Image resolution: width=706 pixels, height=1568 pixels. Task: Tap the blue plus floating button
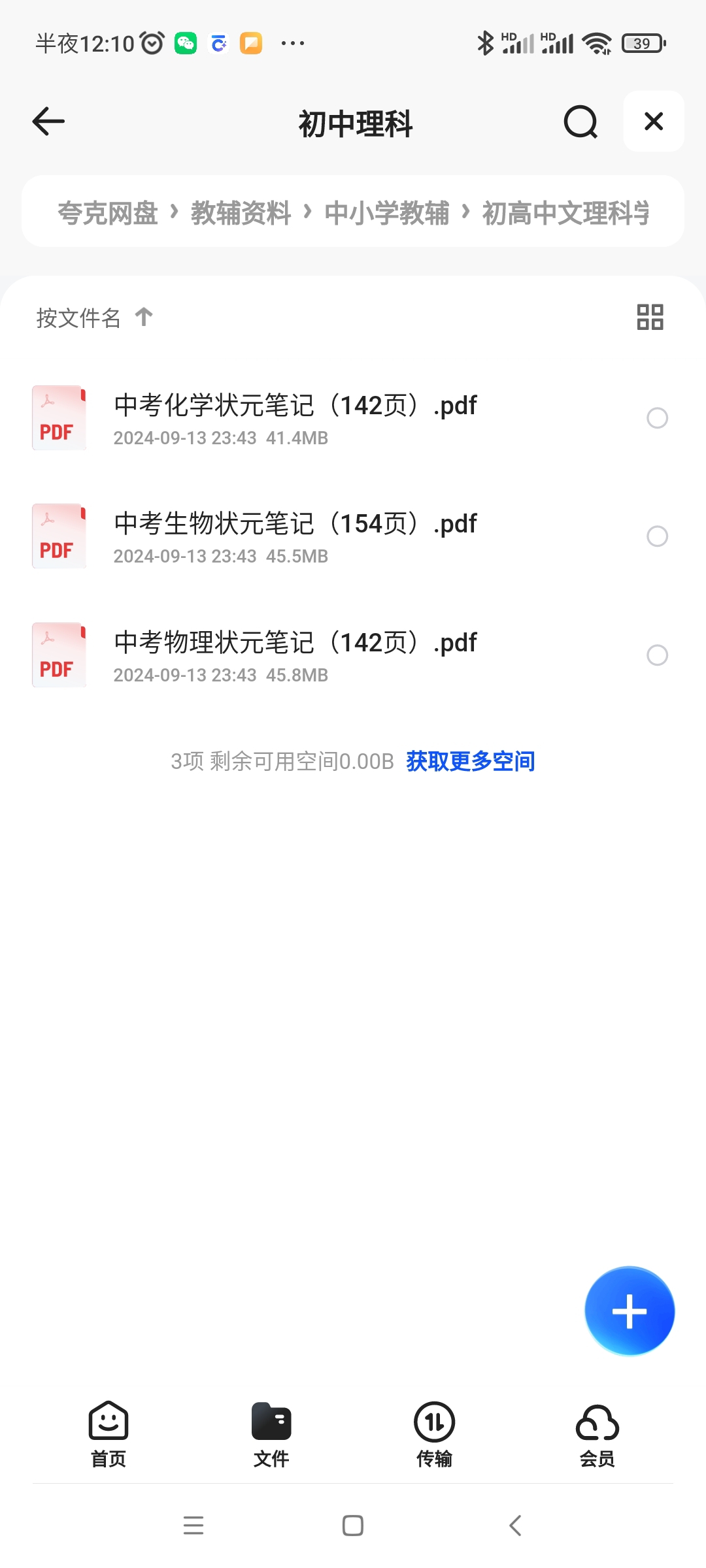coord(630,1311)
